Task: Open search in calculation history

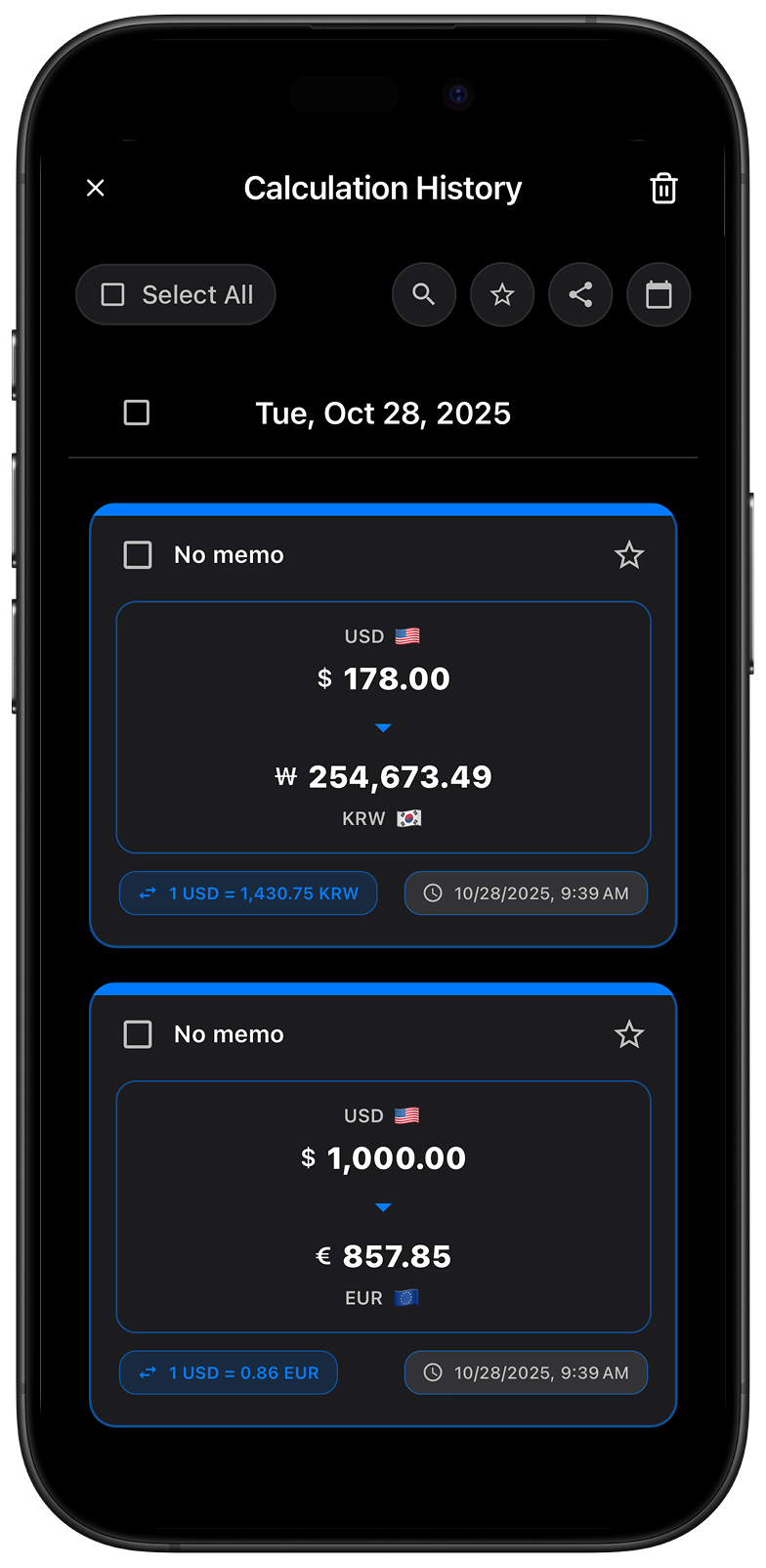Action: point(424,294)
